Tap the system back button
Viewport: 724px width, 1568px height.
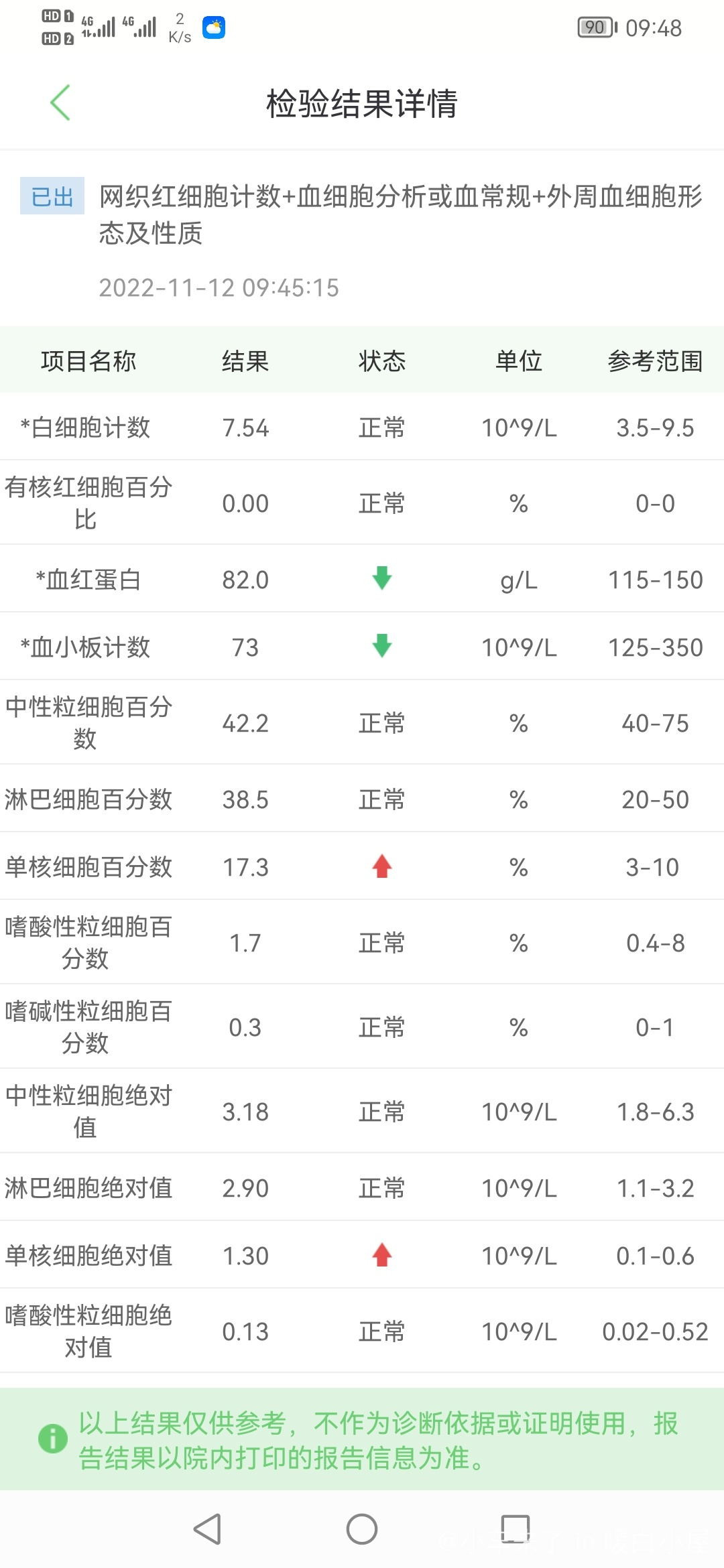point(207,1529)
